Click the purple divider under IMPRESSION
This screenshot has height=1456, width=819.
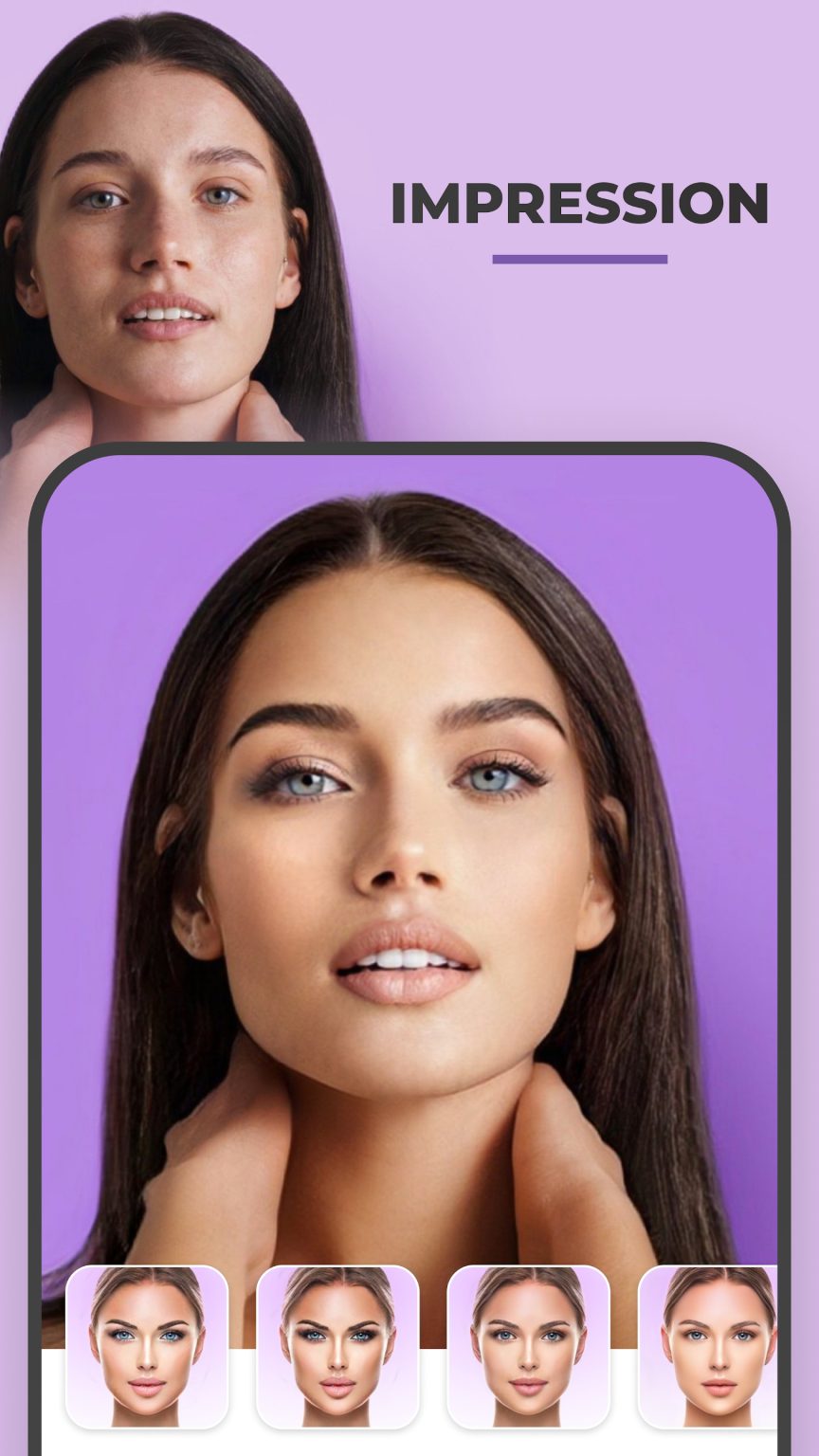pos(578,256)
